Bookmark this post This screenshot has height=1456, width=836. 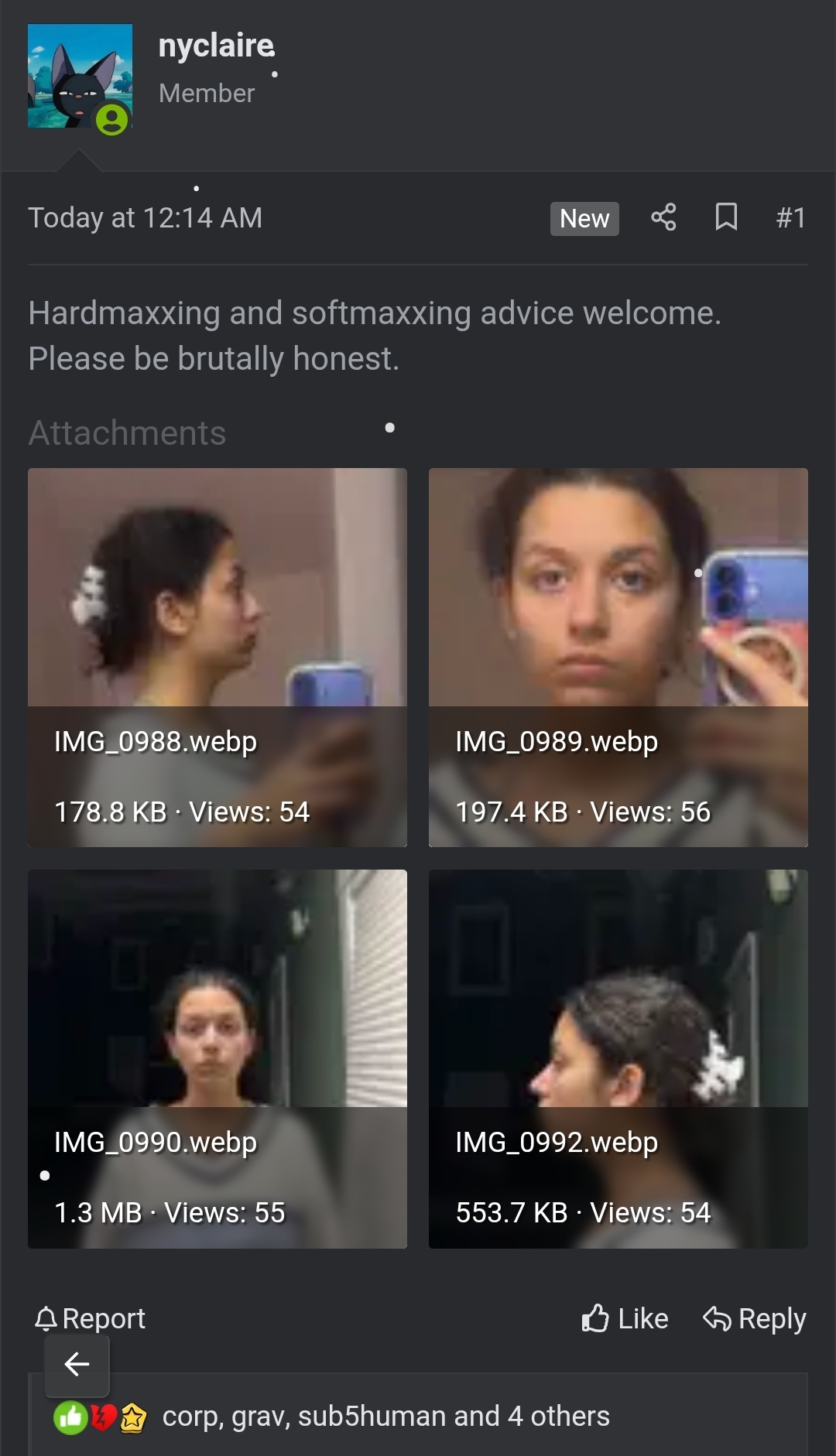(726, 217)
